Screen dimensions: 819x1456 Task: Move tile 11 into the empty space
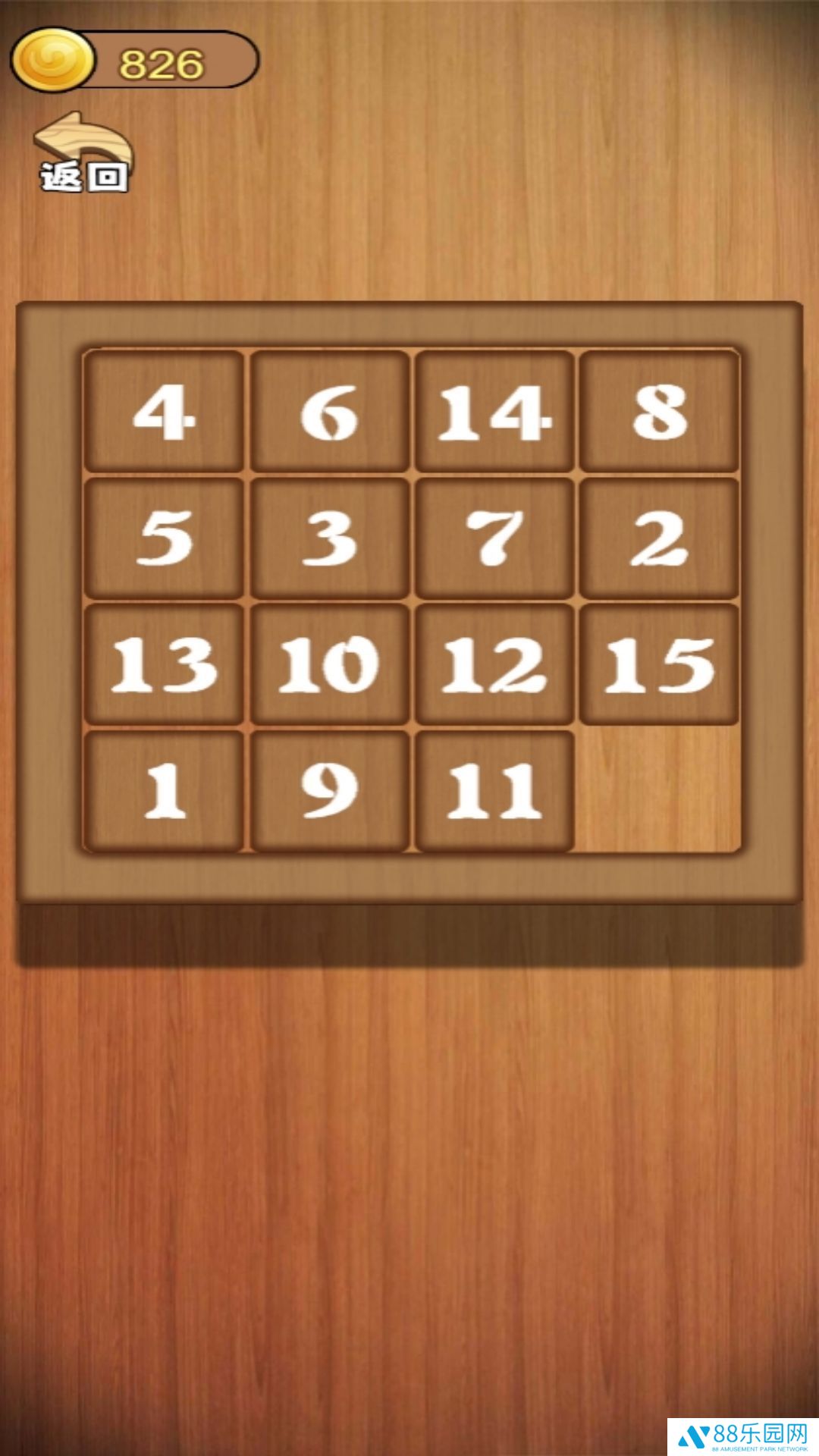coord(494,790)
